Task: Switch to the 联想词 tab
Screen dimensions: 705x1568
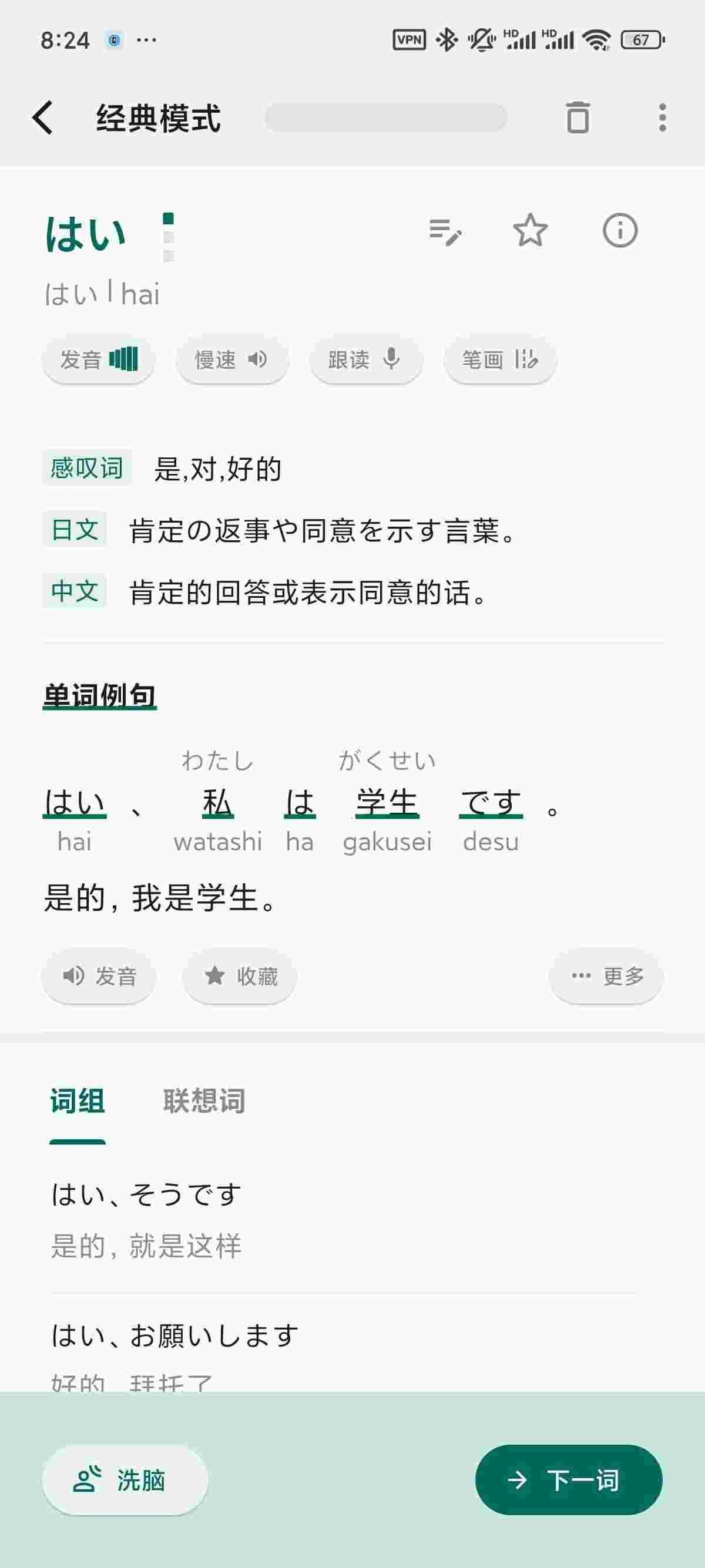Action: (x=204, y=1102)
